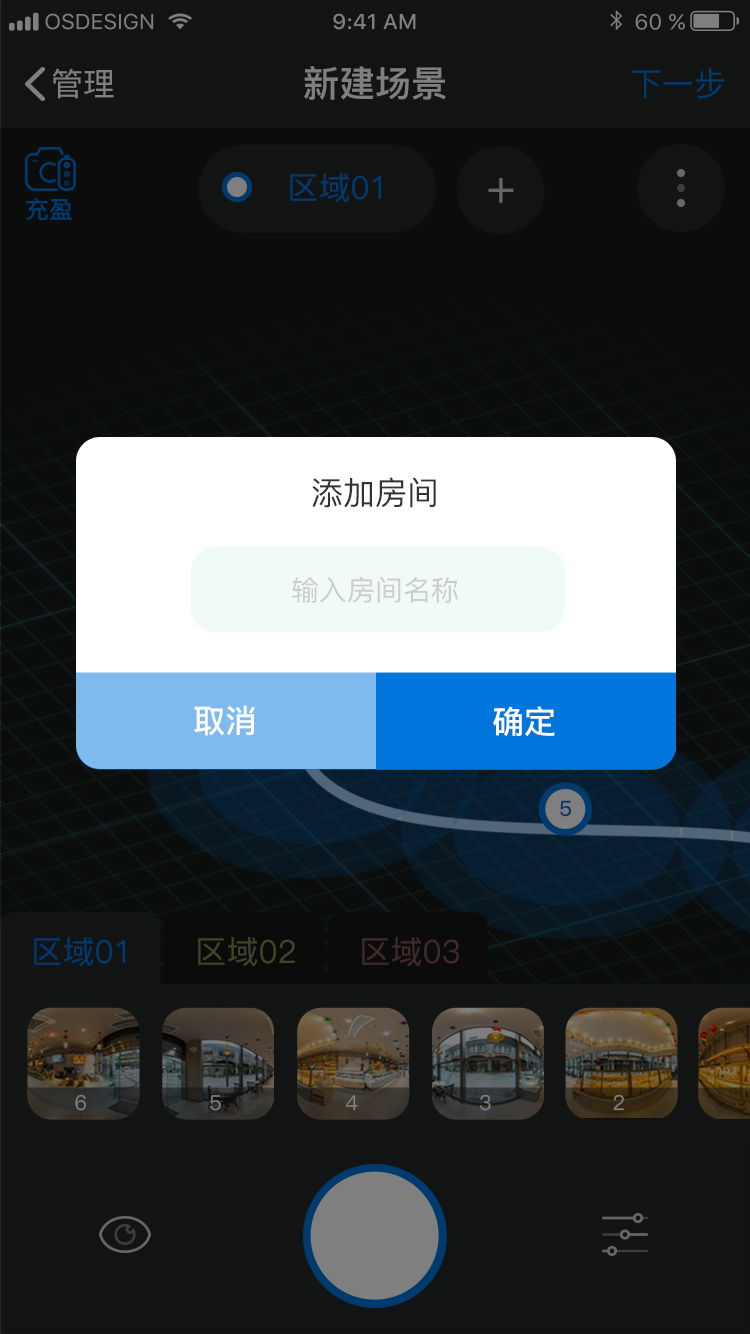Viewport: 750px width, 1334px height.
Task: Select the 区域01 chip at the top
Action: coord(317,188)
